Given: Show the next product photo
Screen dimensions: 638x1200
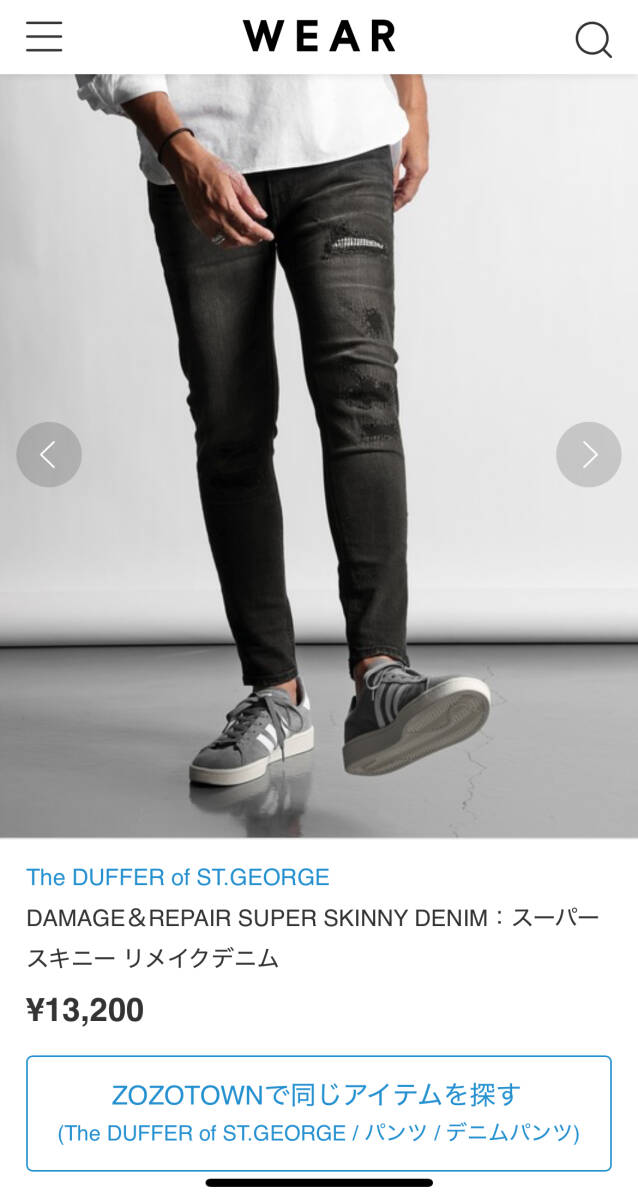Looking at the screenshot, I should (588, 455).
